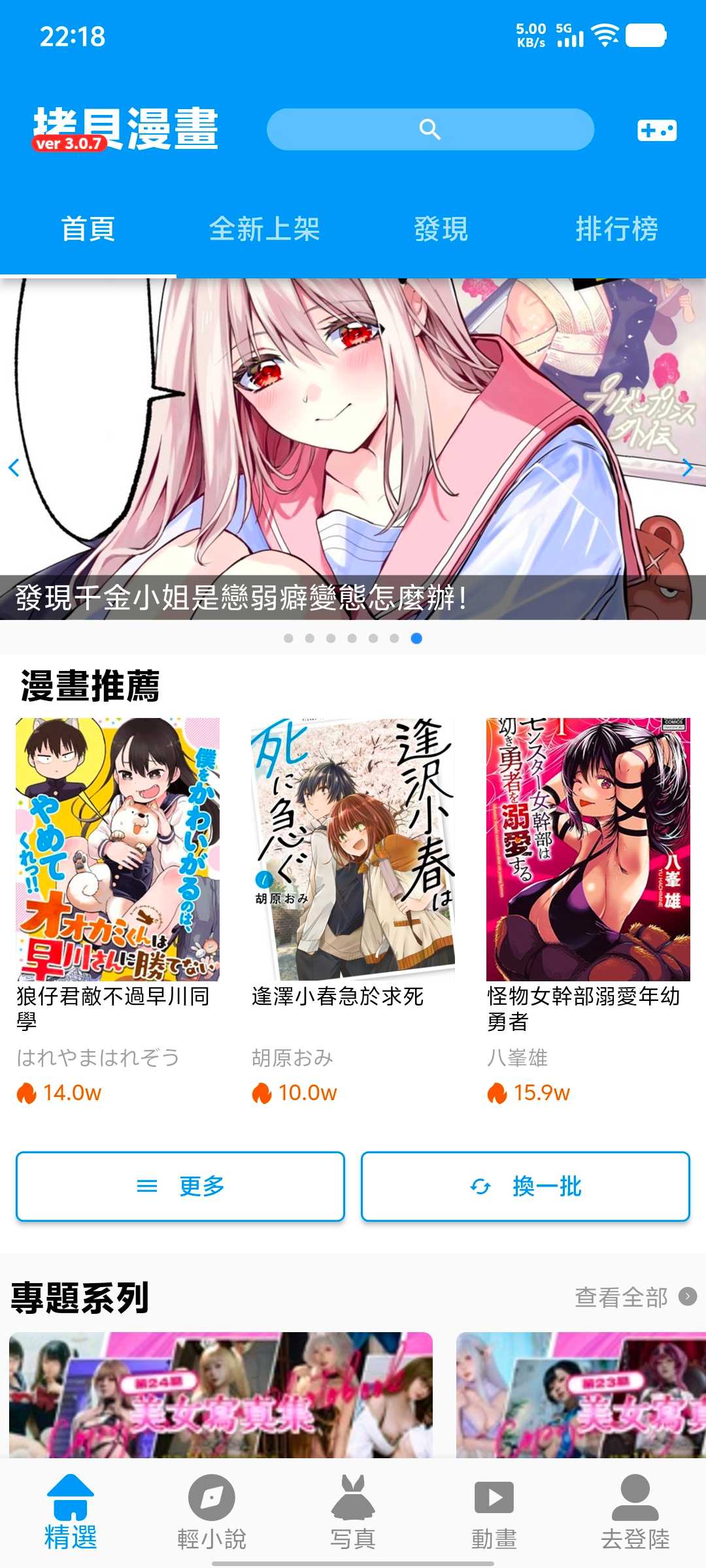Screen dimensions: 706x1568
Task: Go to the 輕小說 section
Action: click(x=212, y=1512)
